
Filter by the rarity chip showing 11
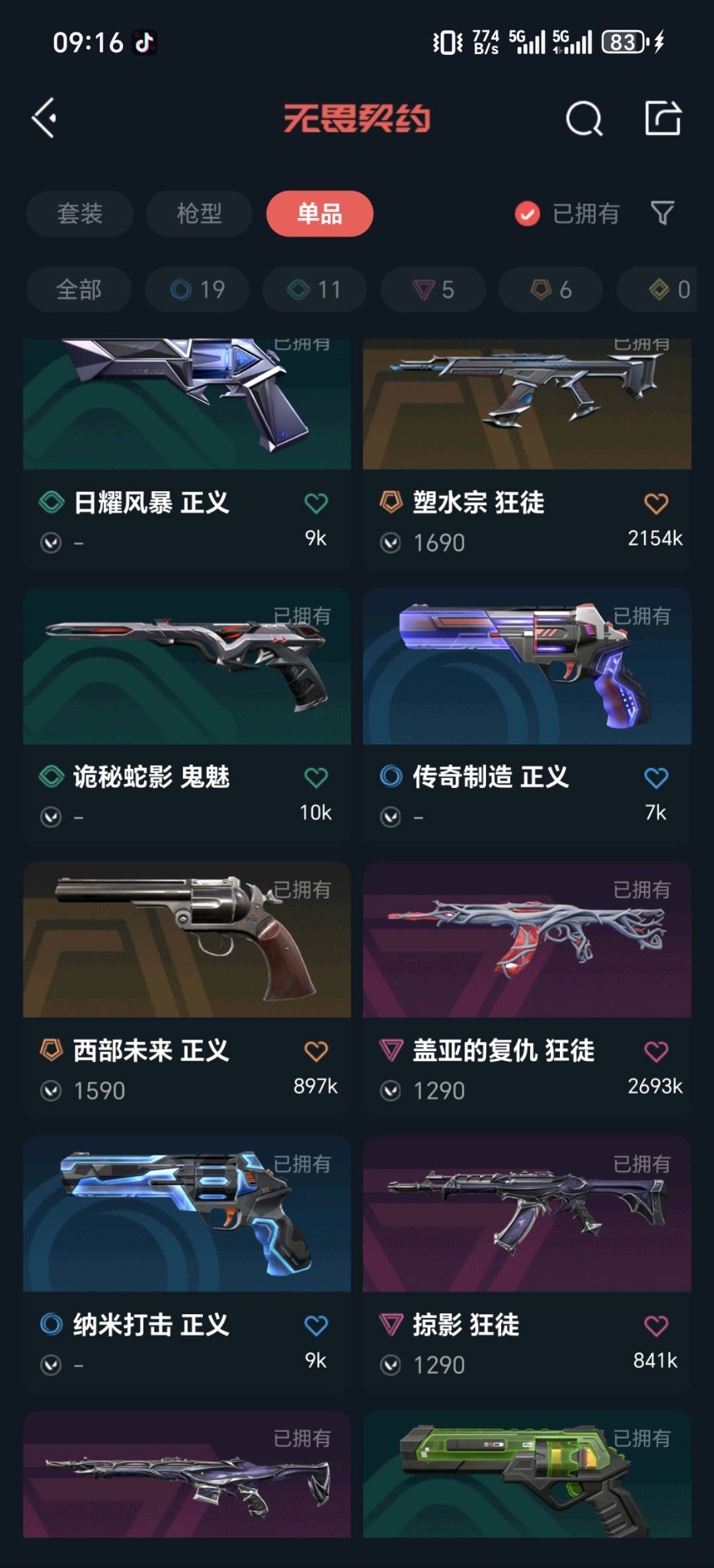(315, 290)
